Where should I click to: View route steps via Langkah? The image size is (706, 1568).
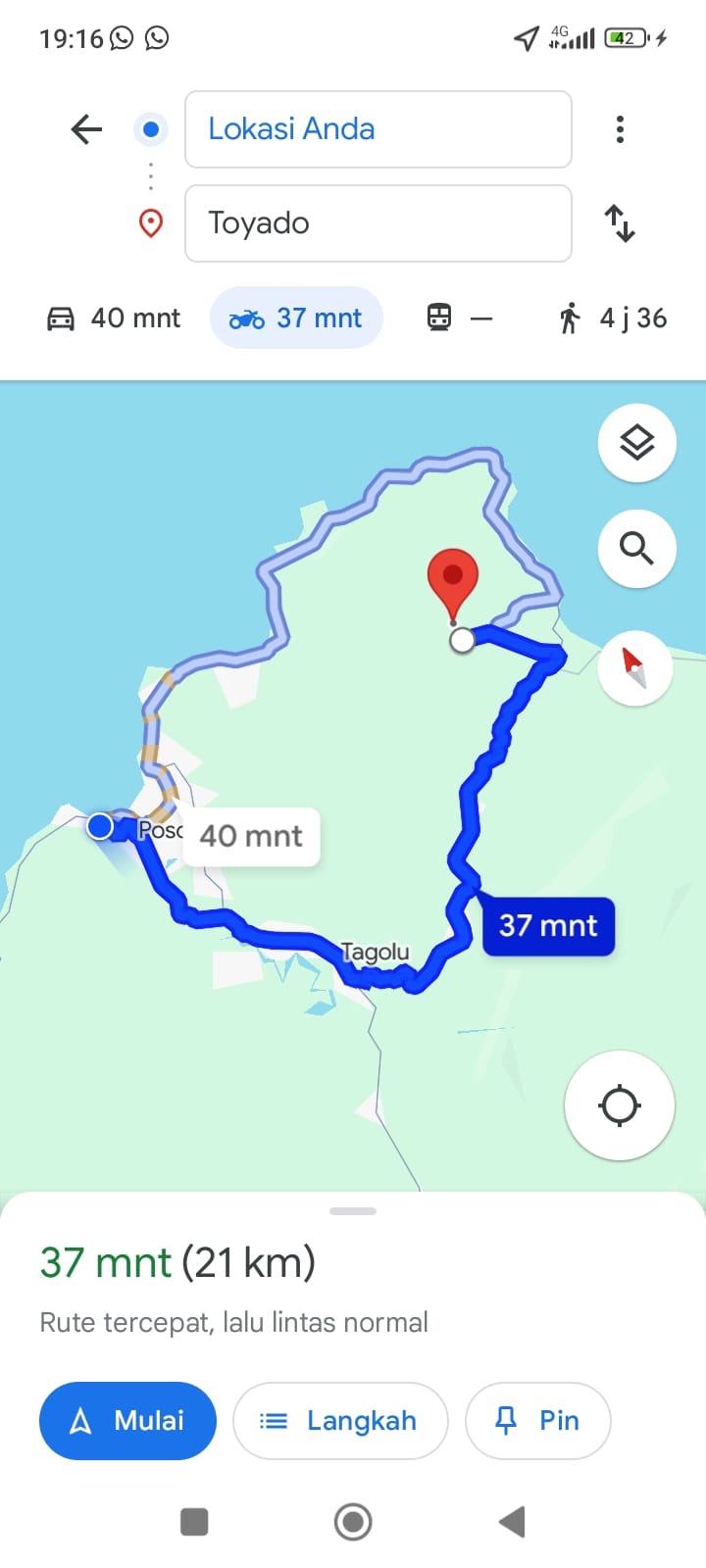(340, 1421)
